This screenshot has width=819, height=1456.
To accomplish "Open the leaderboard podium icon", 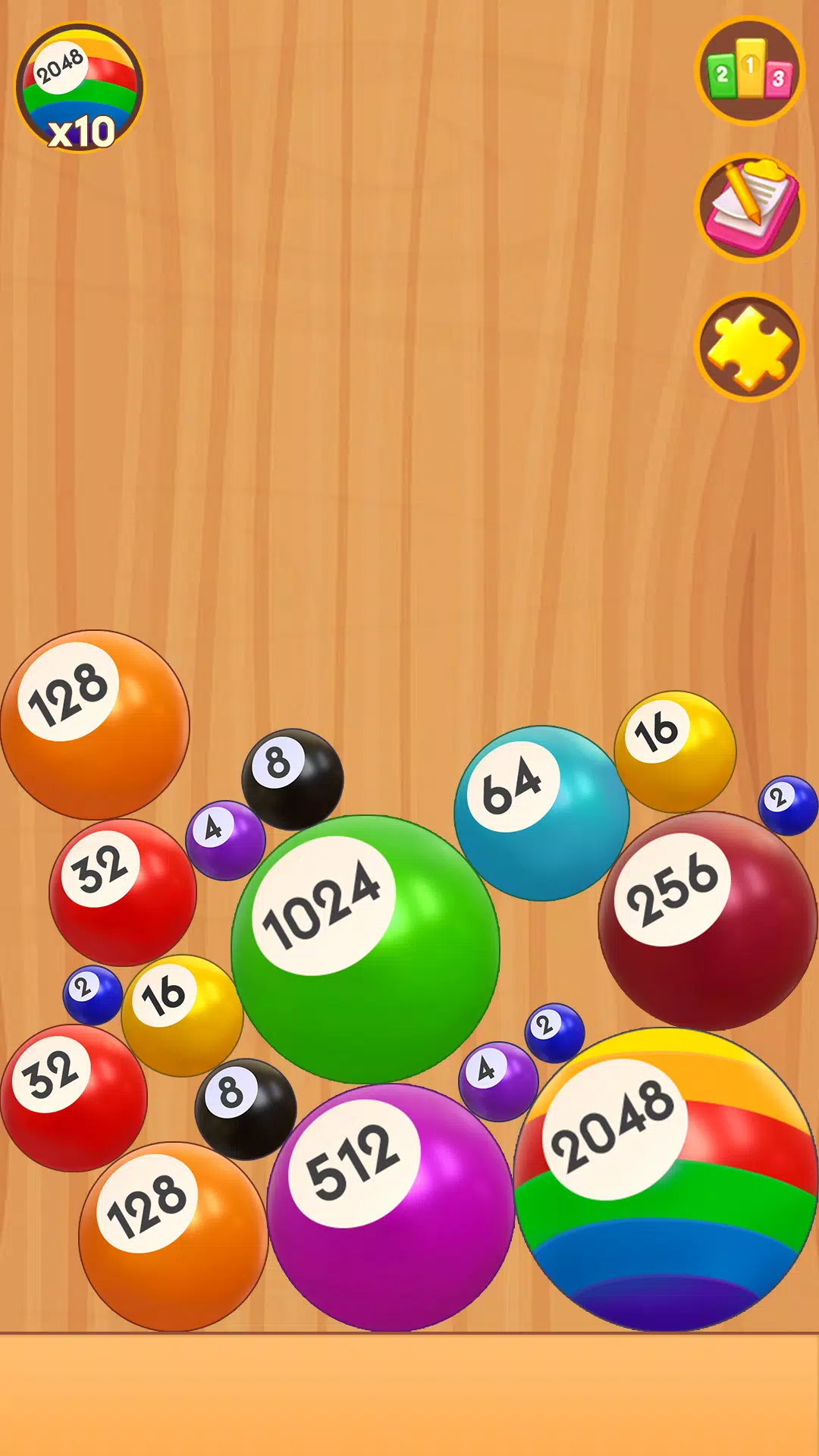I will pos(749,72).
